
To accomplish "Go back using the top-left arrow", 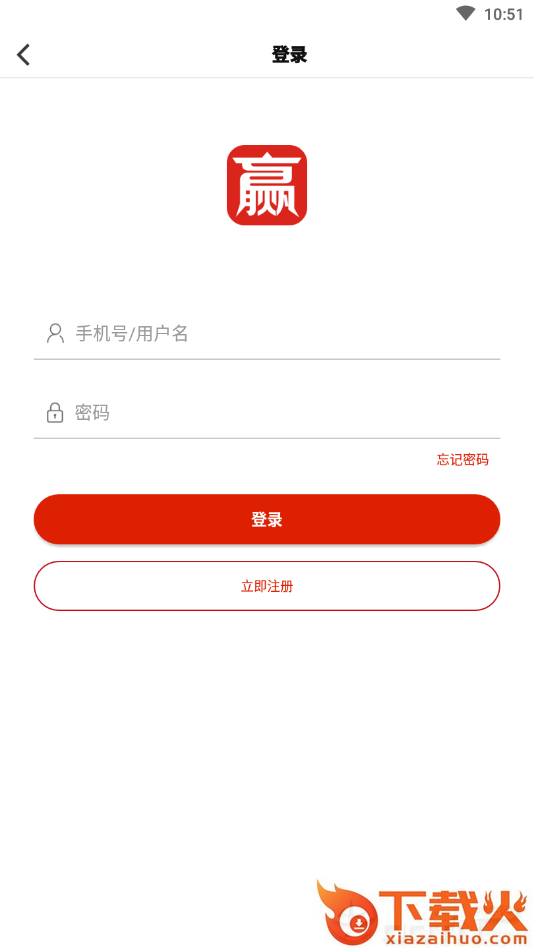I will pos(23,54).
